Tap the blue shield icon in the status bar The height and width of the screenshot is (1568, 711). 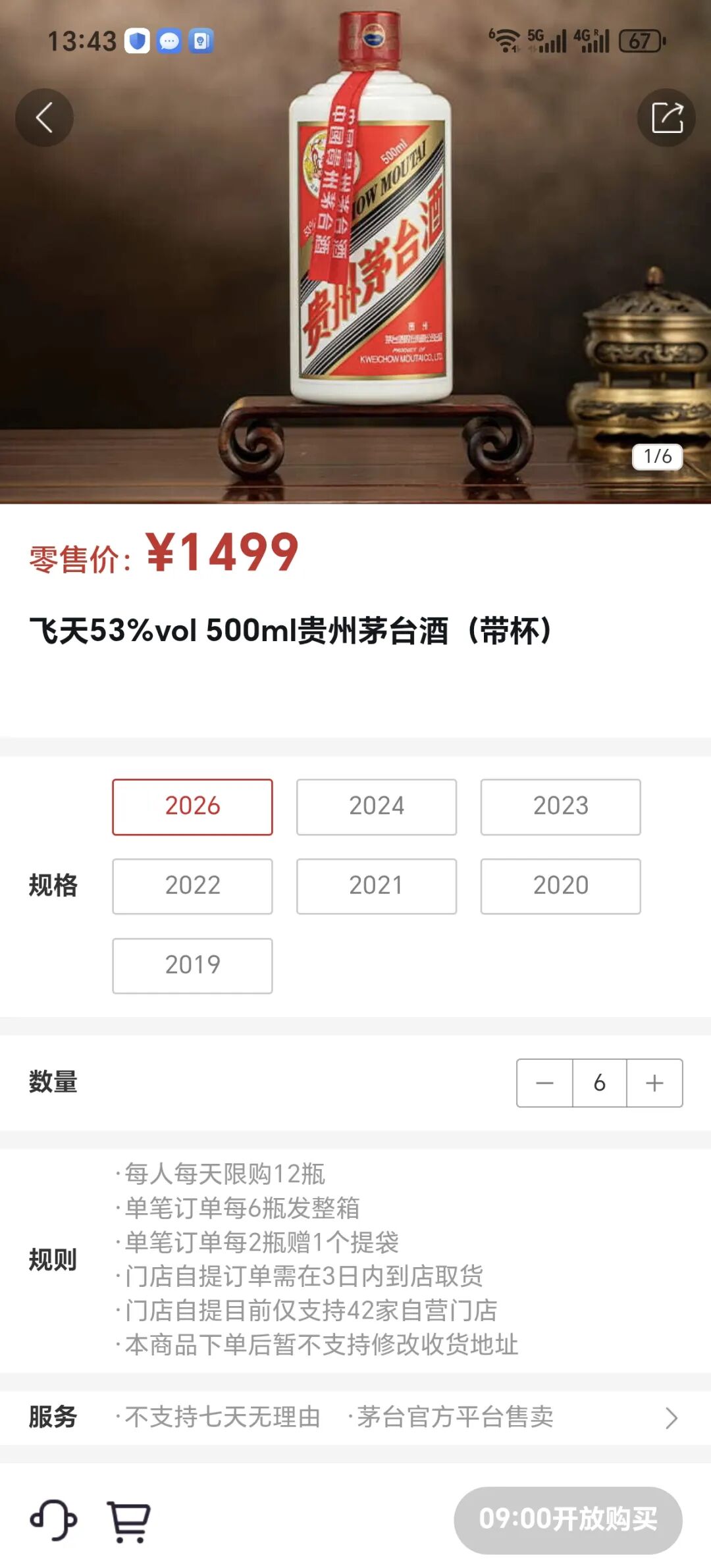click(x=138, y=41)
